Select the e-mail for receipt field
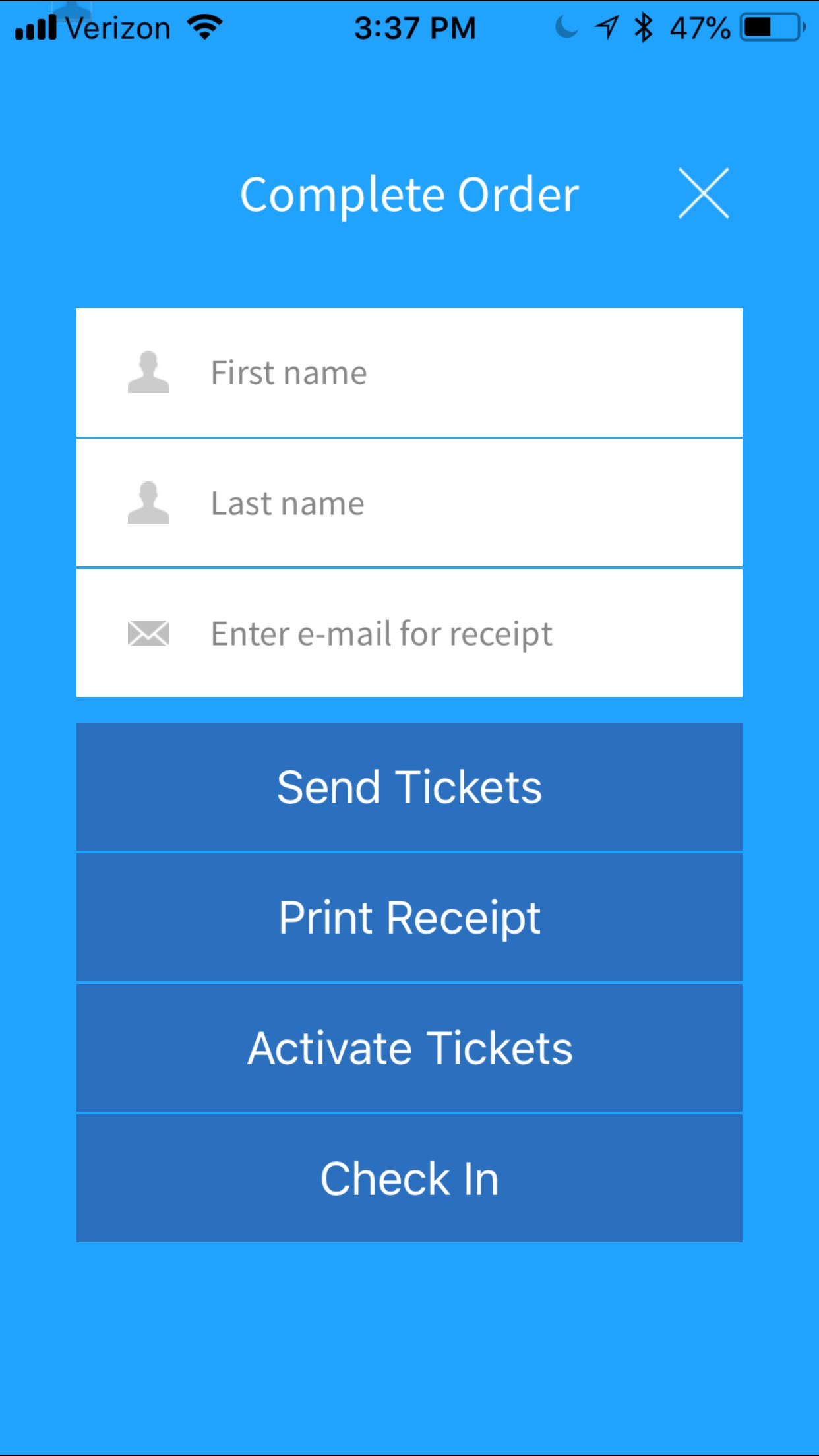819x1456 pixels. [409, 633]
